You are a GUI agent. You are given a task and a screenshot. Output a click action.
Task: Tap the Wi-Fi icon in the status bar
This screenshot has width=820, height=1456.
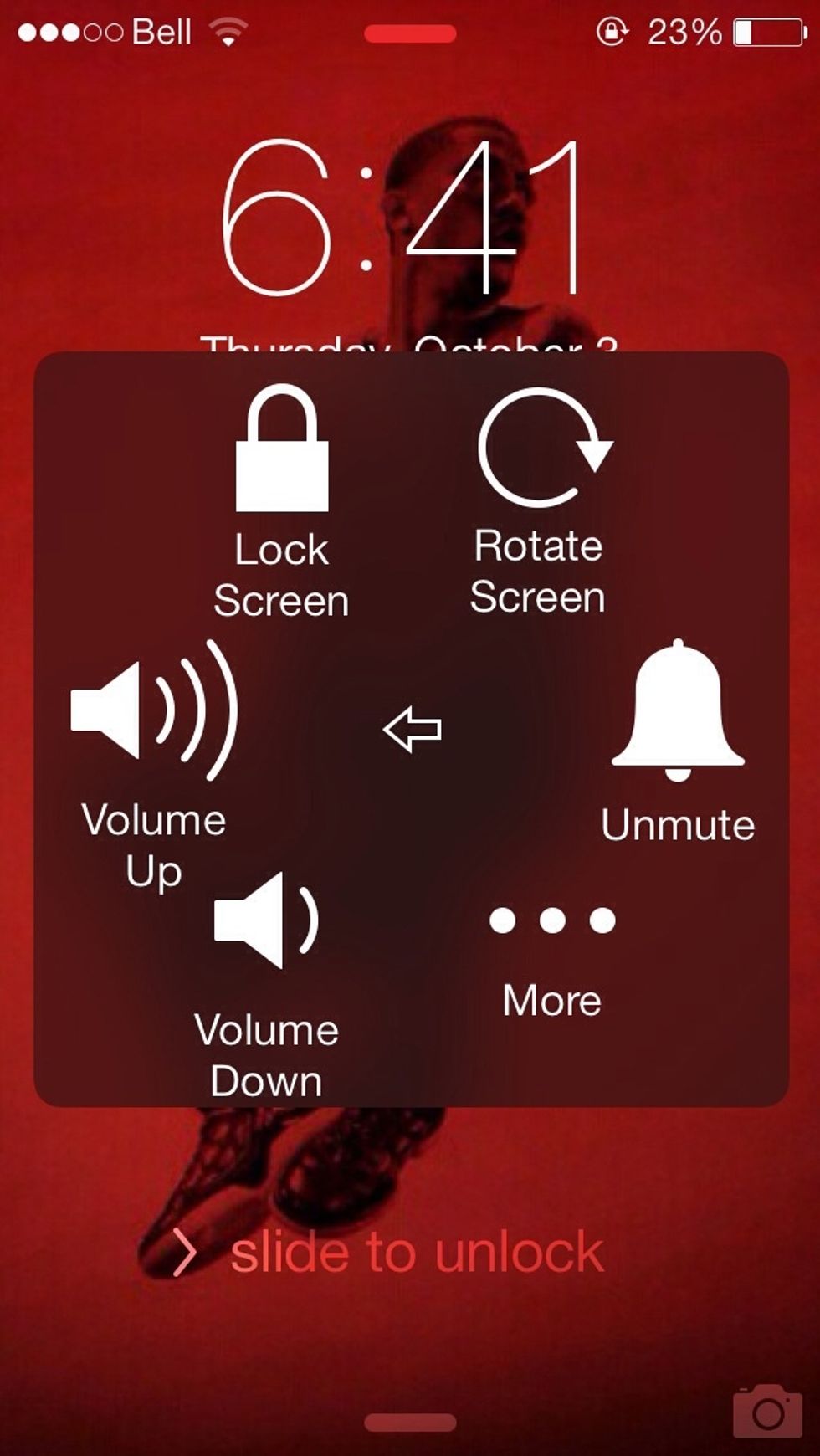[228, 32]
